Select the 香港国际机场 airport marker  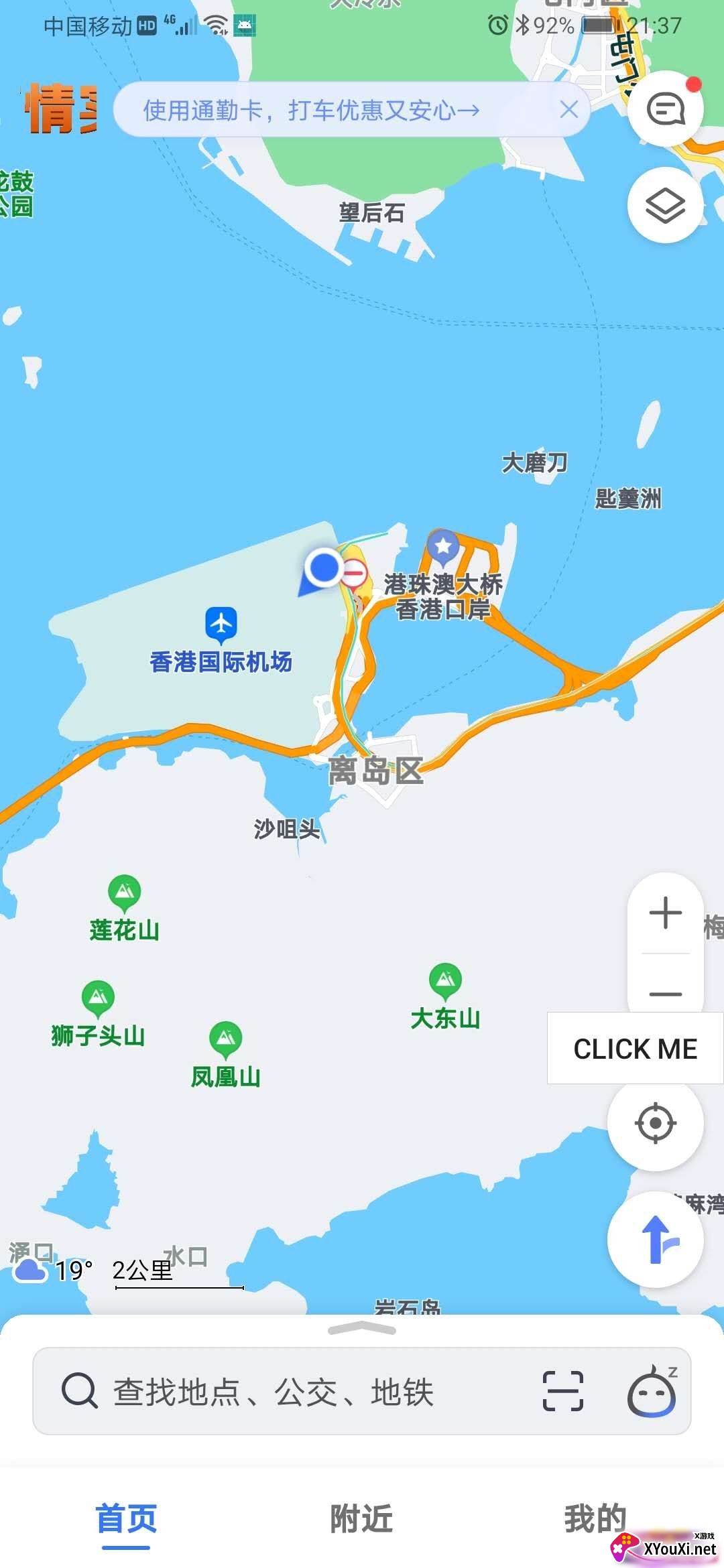(x=221, y=623)
